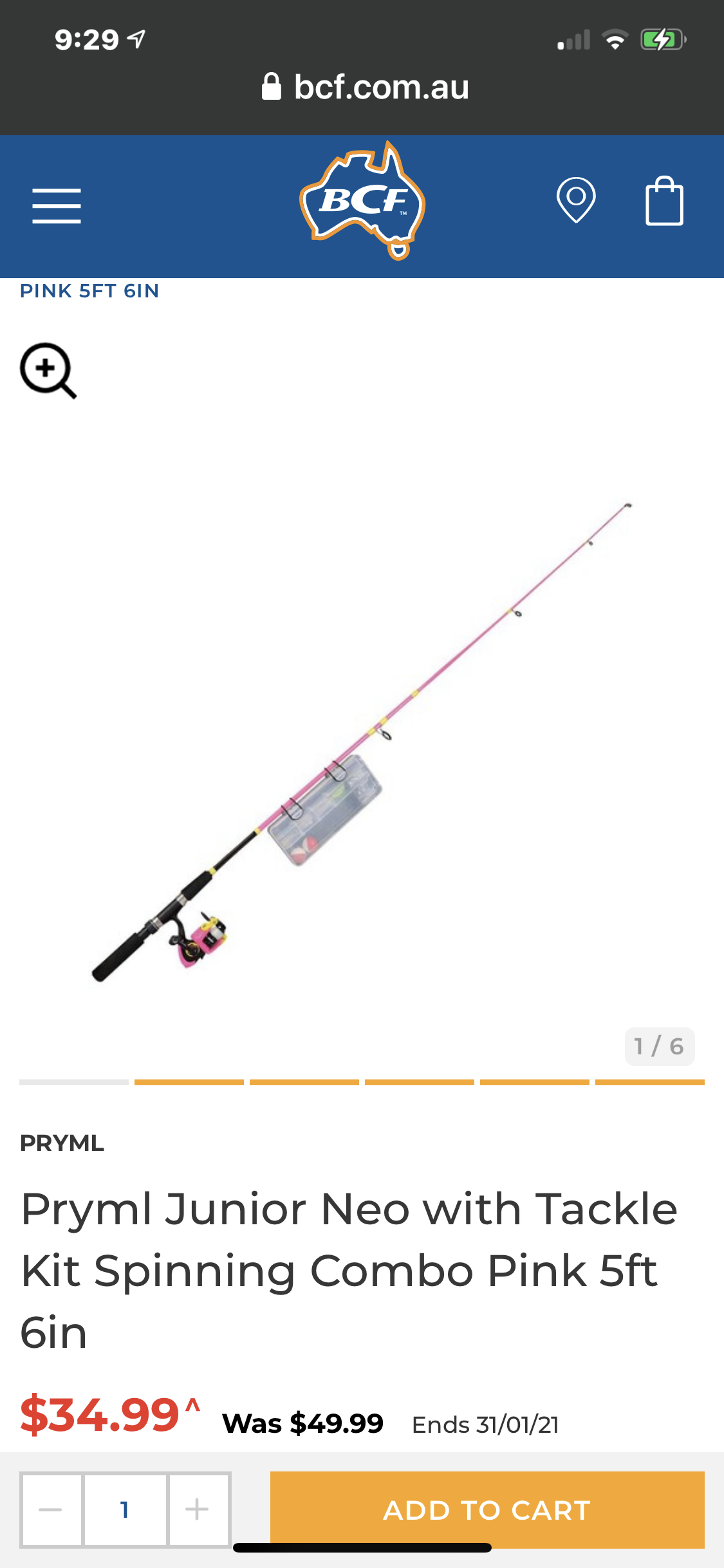Decrease quantity with the minus button
Viewport: 724px width, 1568px height.
pos(51,1509)
